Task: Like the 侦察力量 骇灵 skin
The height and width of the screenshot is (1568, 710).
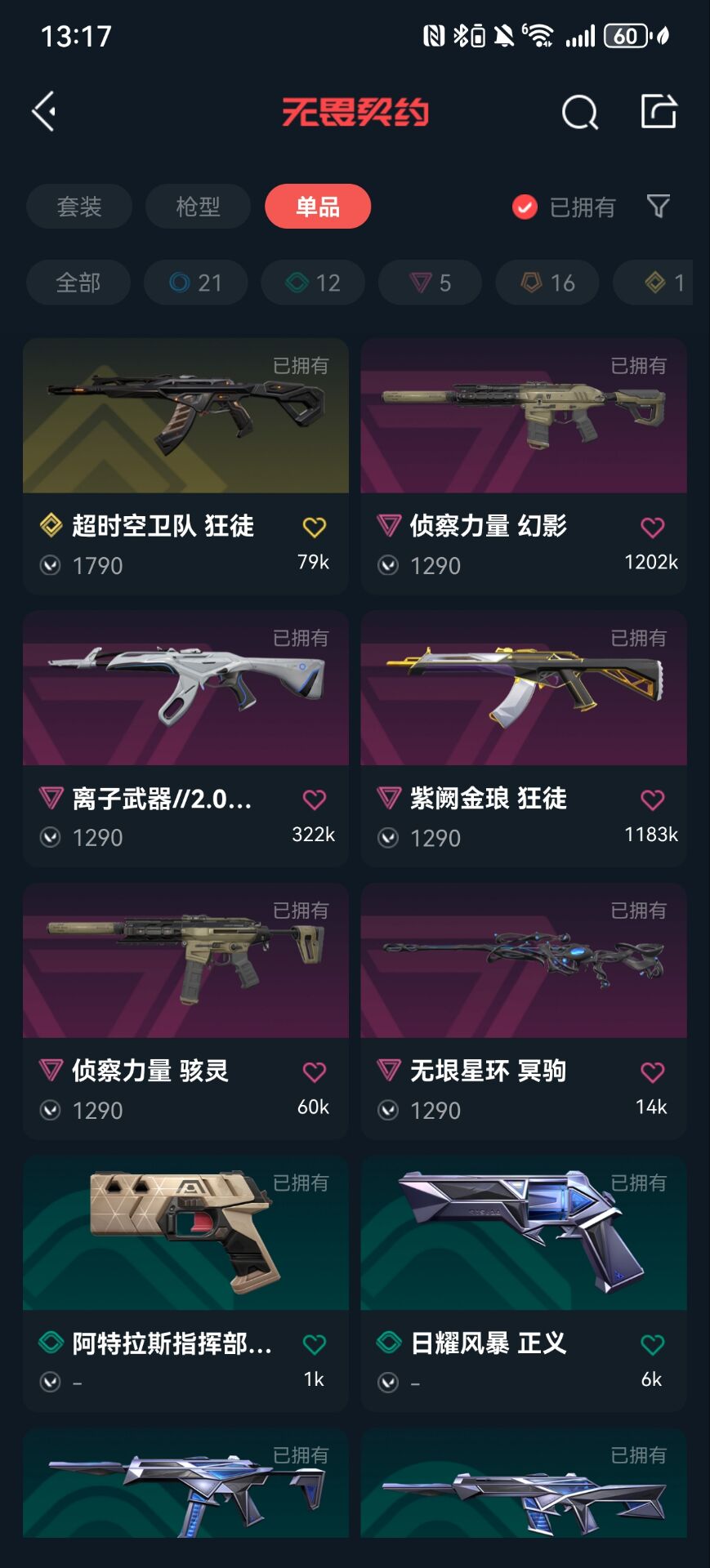Action: tap(315, 1071)
